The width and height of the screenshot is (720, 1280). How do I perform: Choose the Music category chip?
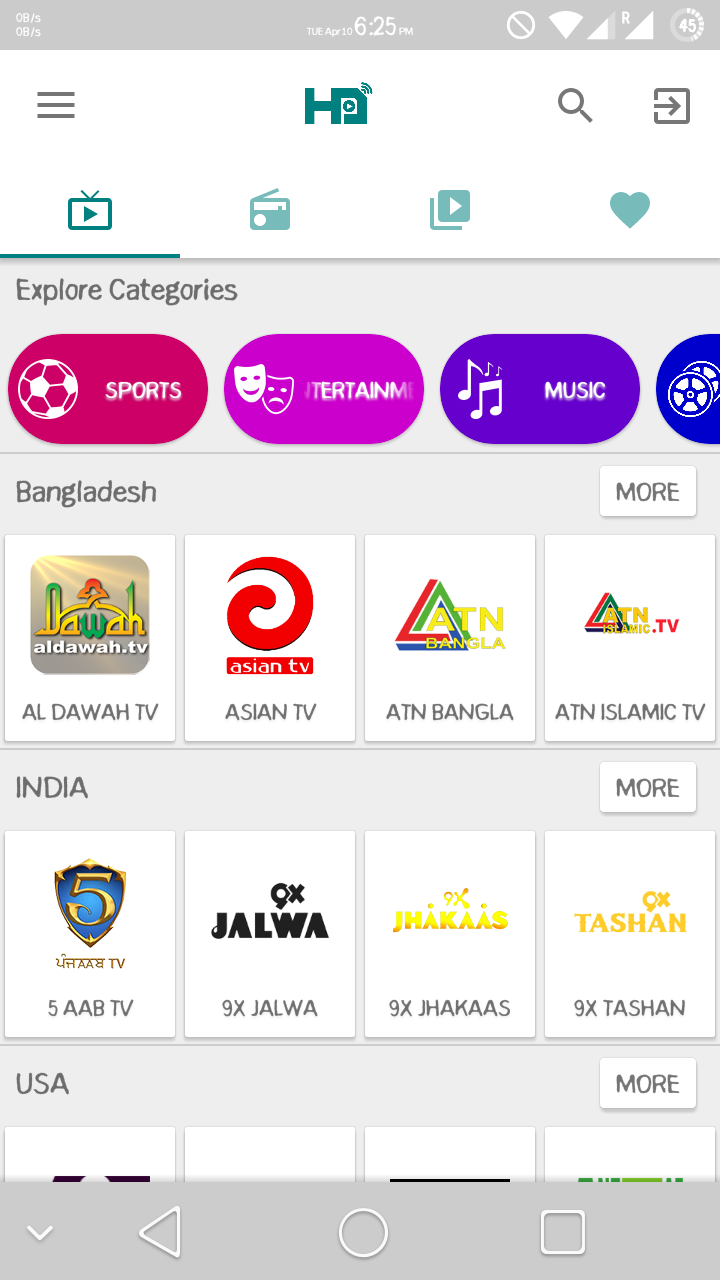pos(540,389)
